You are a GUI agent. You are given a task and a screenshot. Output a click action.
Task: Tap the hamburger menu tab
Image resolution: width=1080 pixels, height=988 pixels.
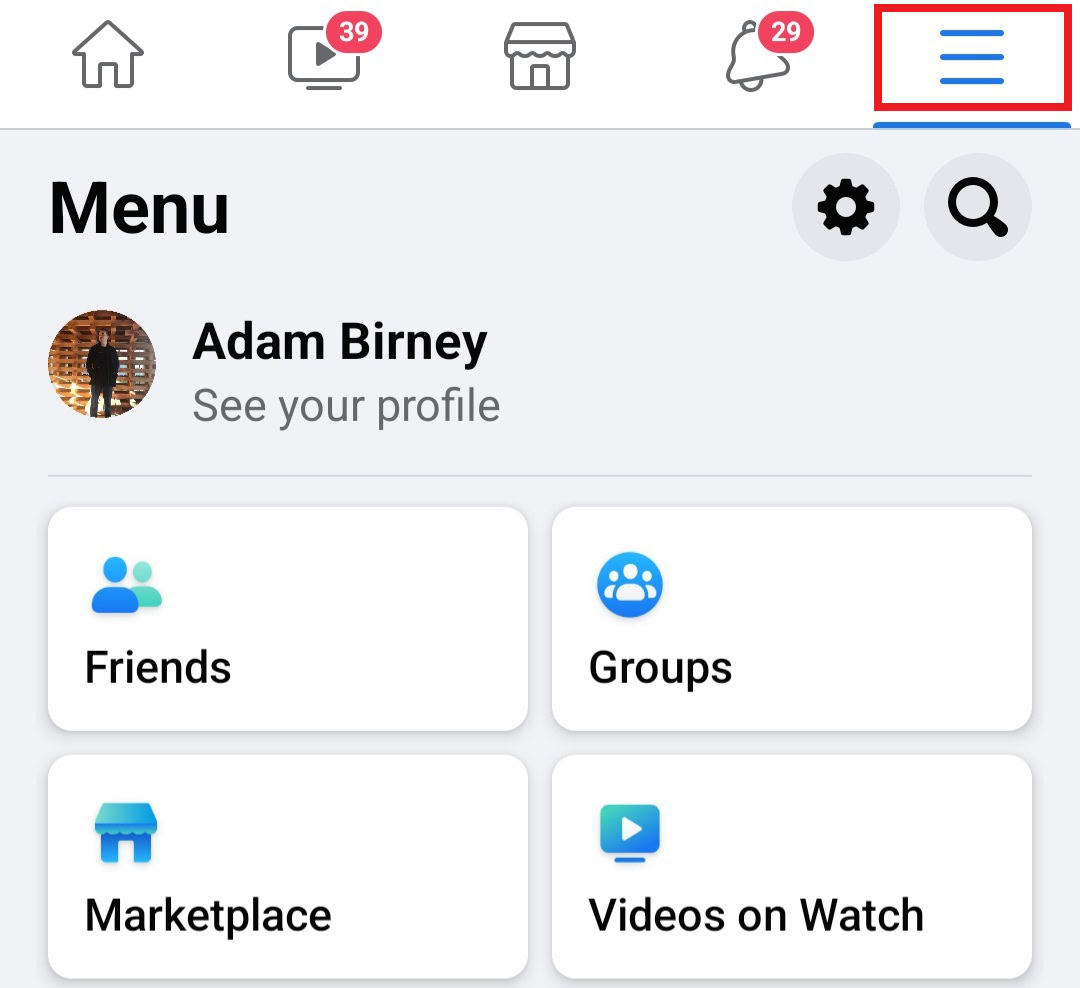click(x=972, y=58)
